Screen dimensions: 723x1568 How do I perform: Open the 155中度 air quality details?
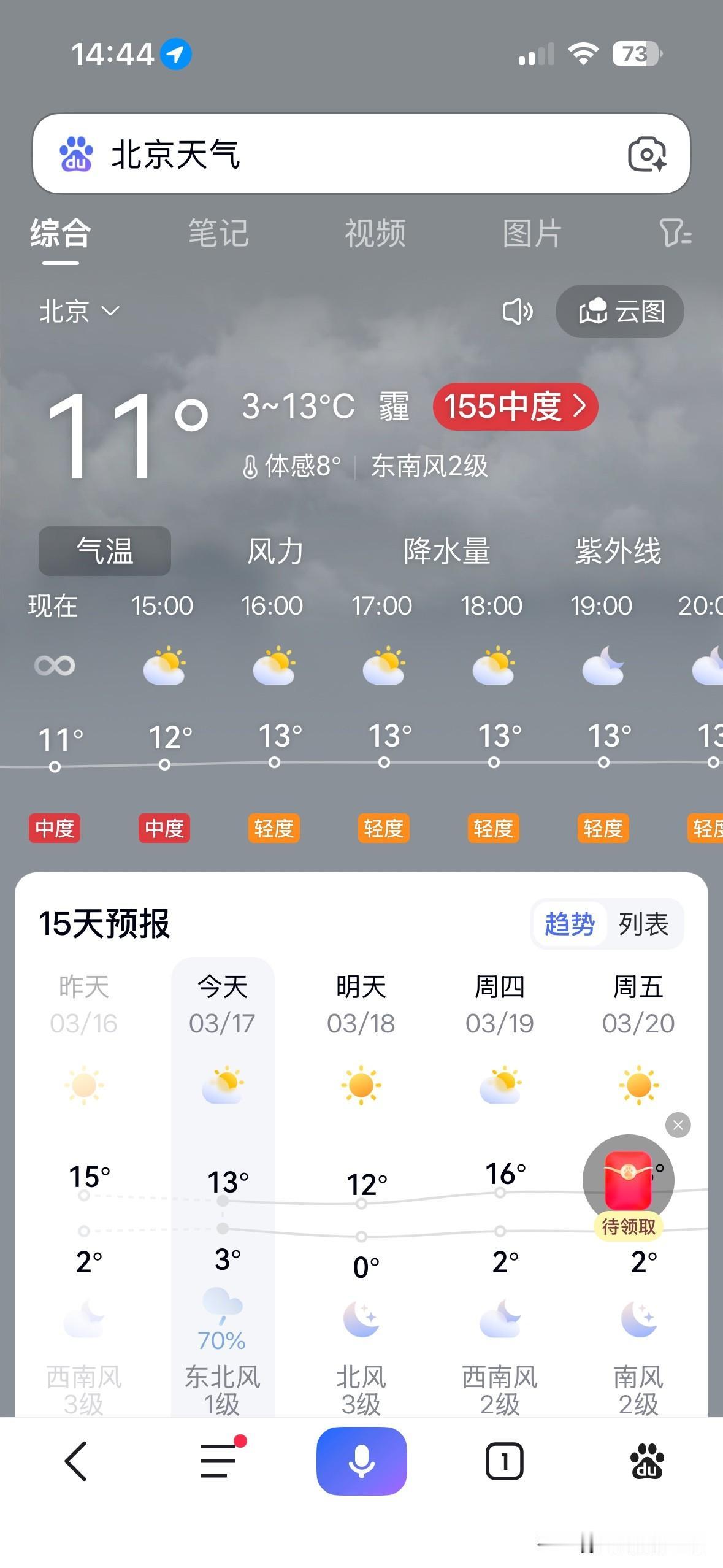(x=516, y=407)
